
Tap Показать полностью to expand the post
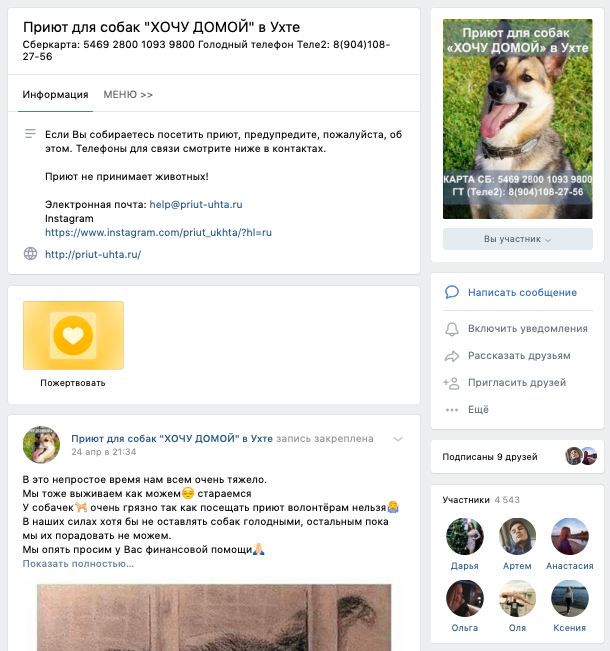point(78,563)
